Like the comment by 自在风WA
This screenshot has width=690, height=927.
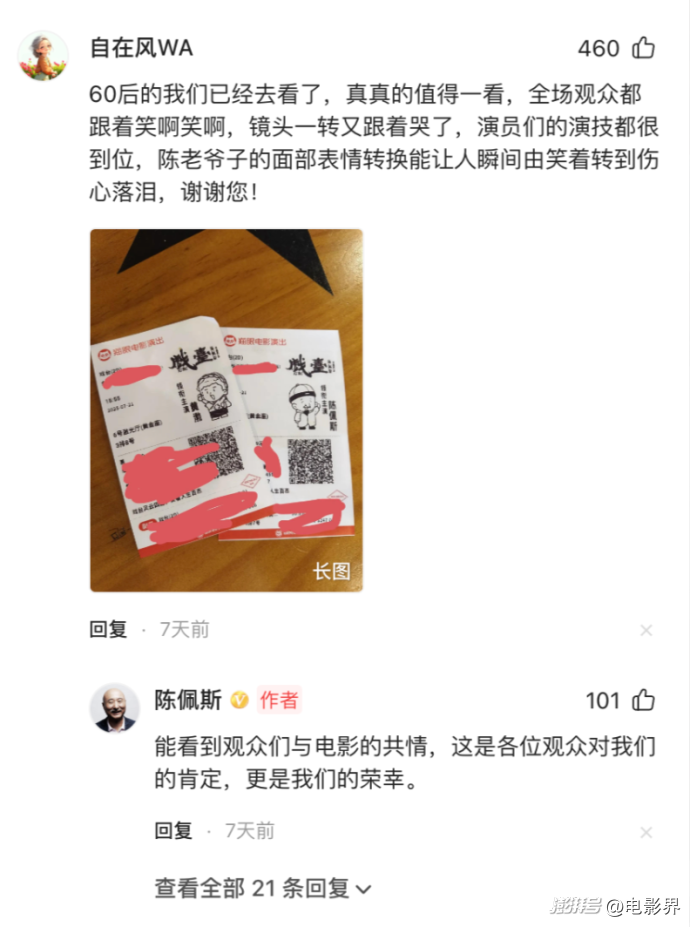[643, 48]
